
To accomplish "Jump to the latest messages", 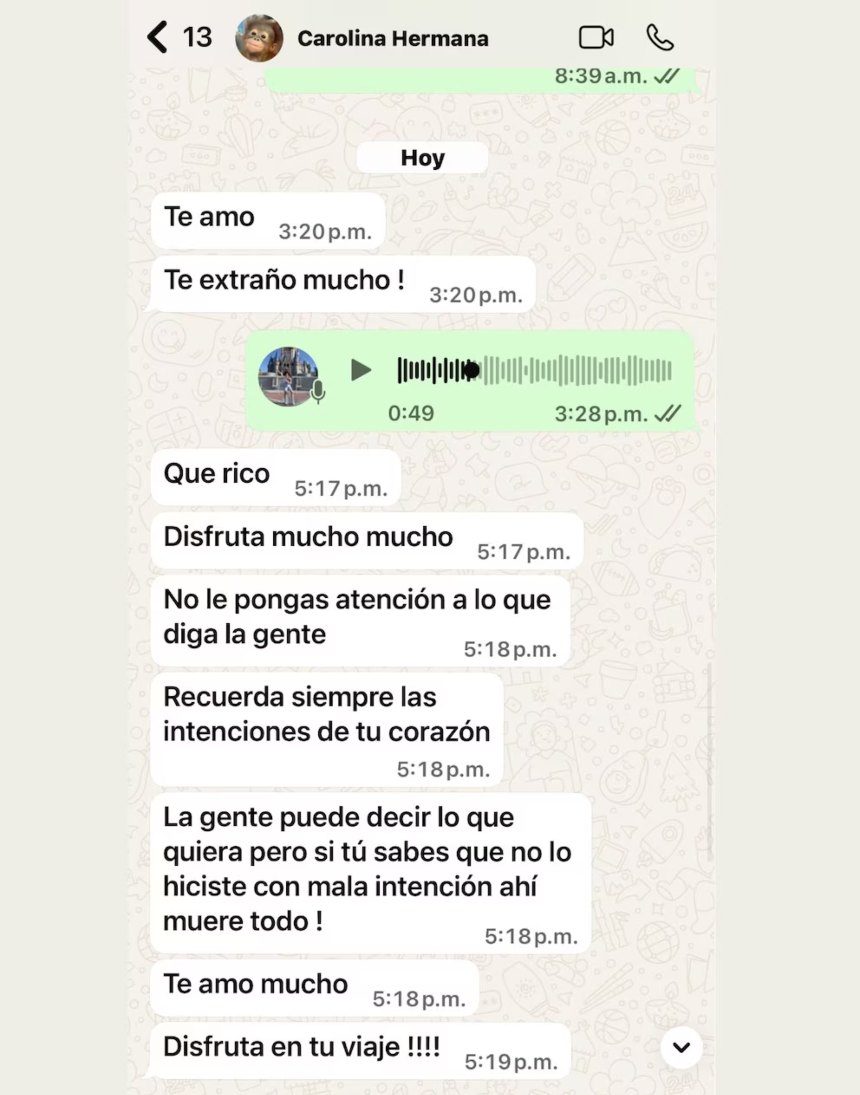I will click(682, 1047).
